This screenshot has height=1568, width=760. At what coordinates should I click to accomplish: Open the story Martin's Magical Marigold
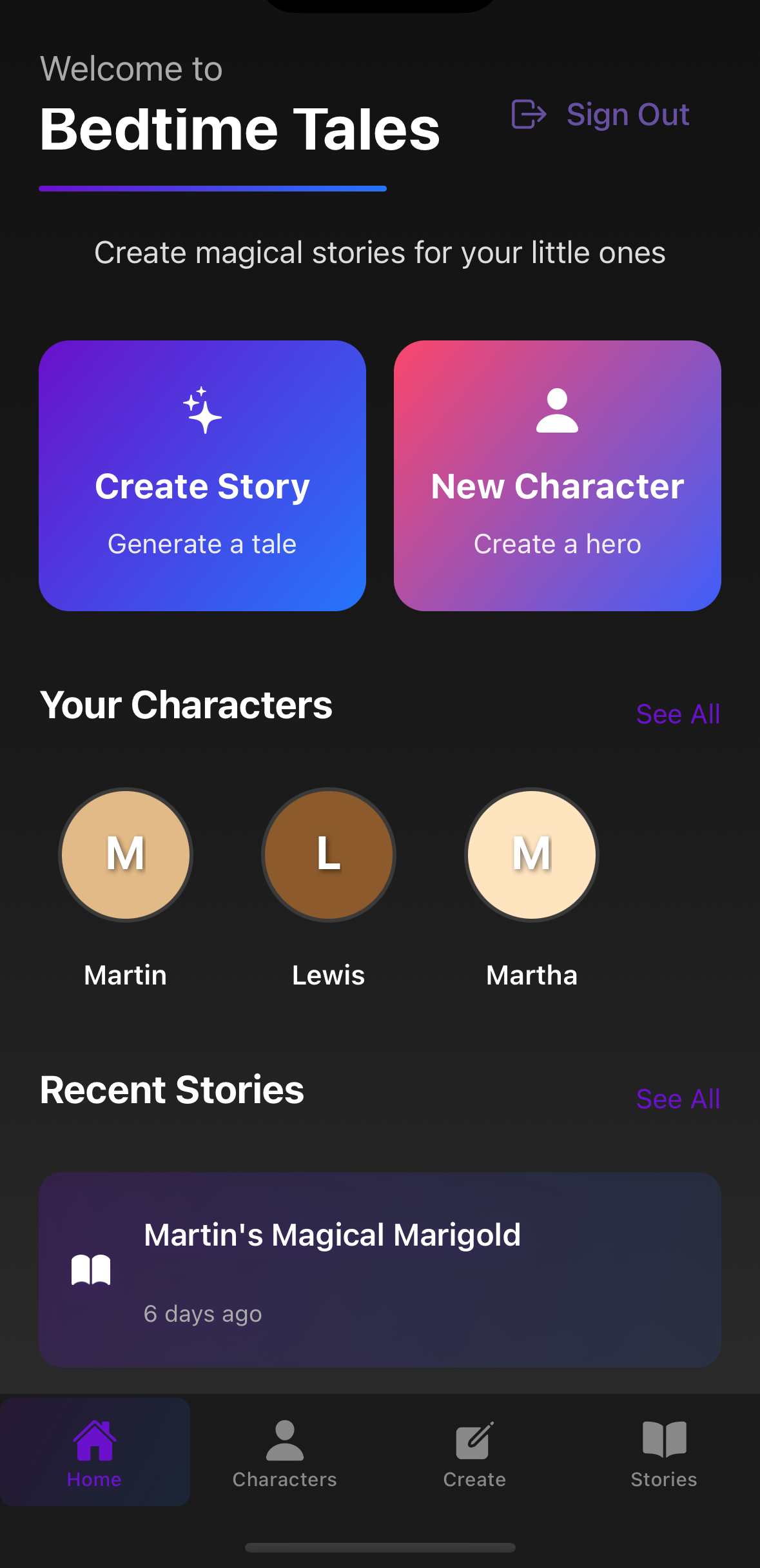[x=380, y=1269]
